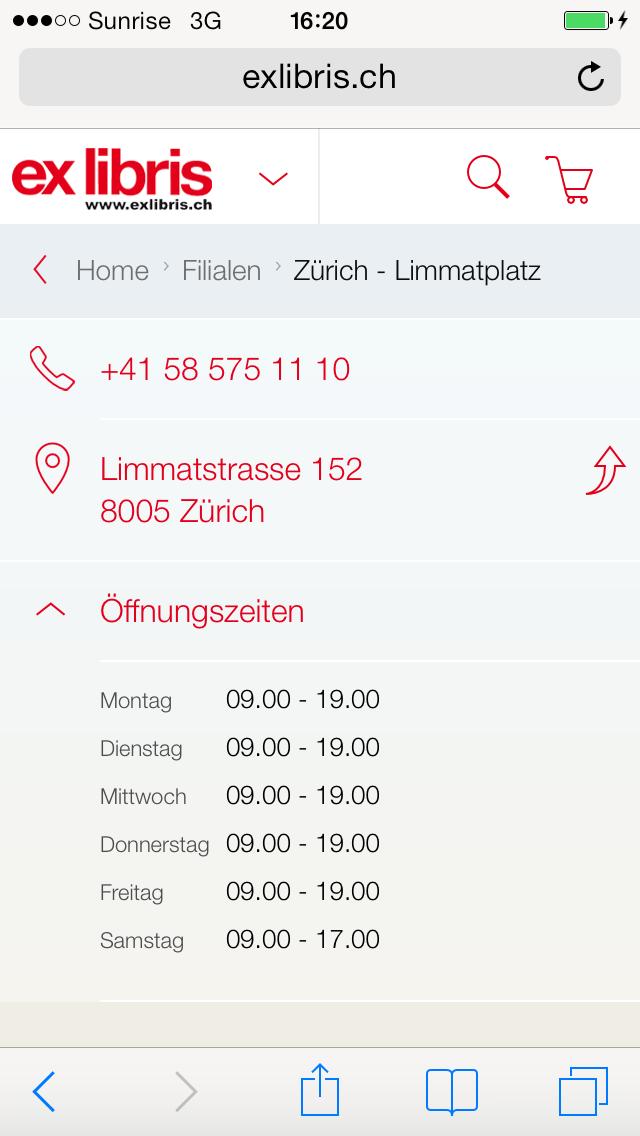This screenshot has width=640, height=1136.
Task: Expand the dropdown chevron beside the logo
Action: 272,179
